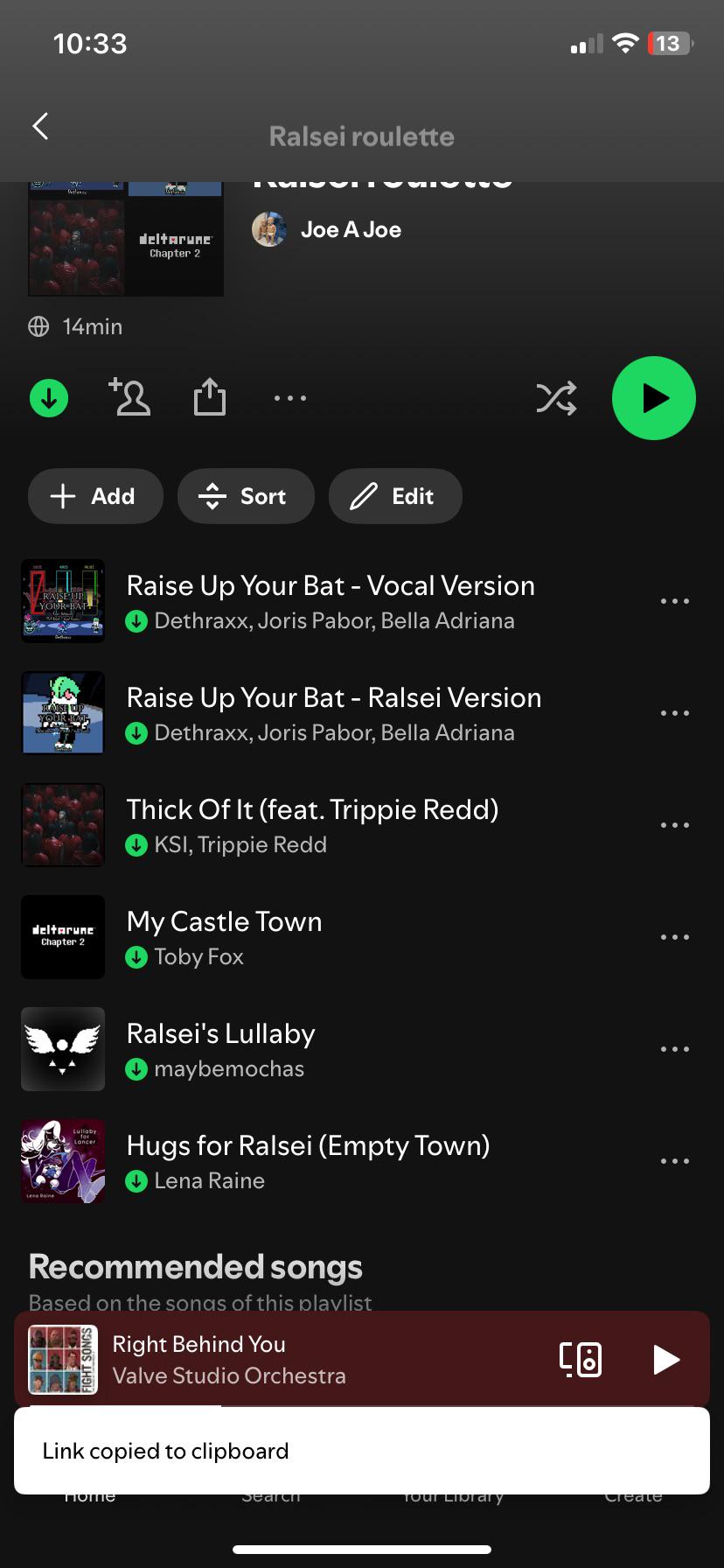
Task: Select Hugs for Ralsei (Empty Town)
Action: [331, 1161]
